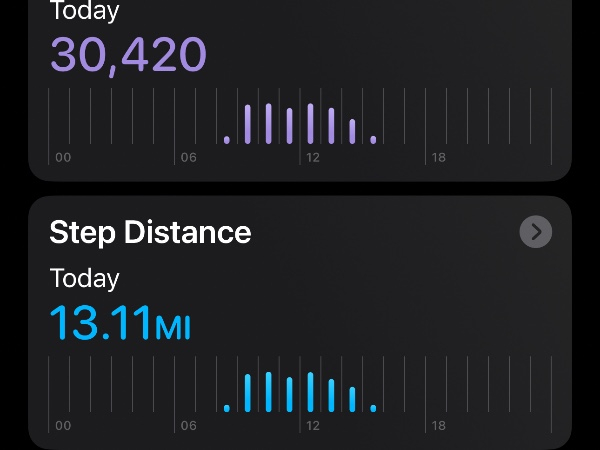Open Step Distance details via chevron

pyautogui.click(x=536, y=232)
